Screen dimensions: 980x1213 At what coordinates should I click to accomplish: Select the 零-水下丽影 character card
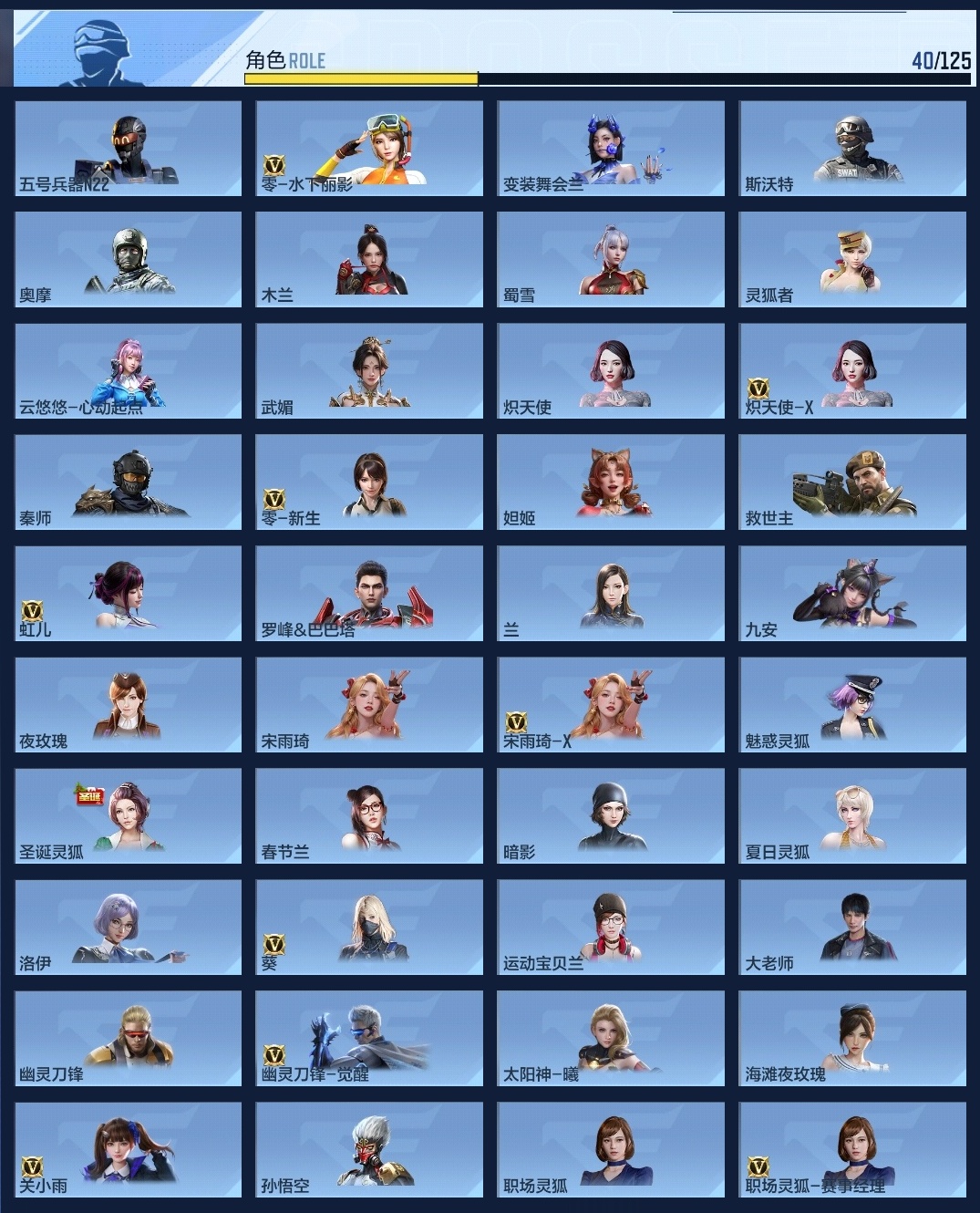click(369, 148)
